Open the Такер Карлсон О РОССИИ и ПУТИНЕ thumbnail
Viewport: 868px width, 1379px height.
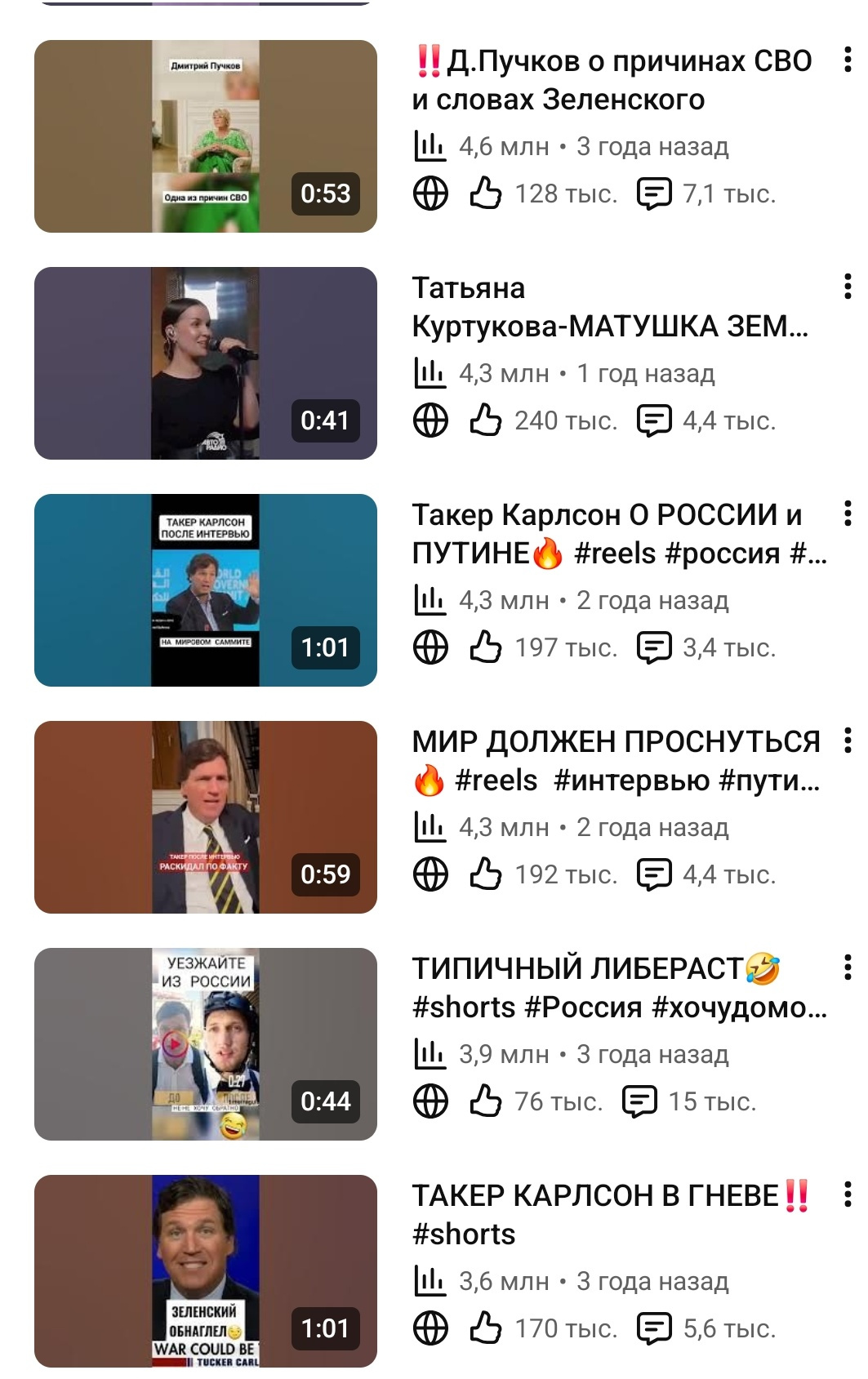click(x=205, y=590)
